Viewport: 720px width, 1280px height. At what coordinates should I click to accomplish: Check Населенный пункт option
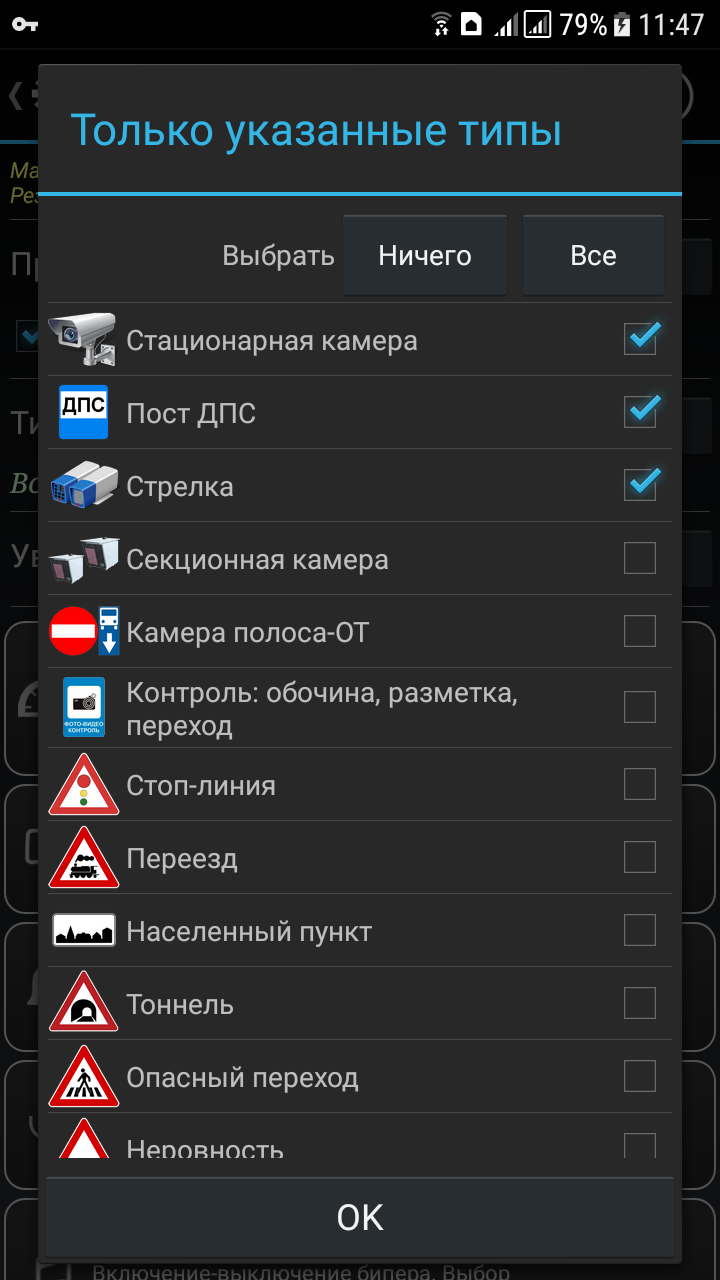(x=640, y=930)
